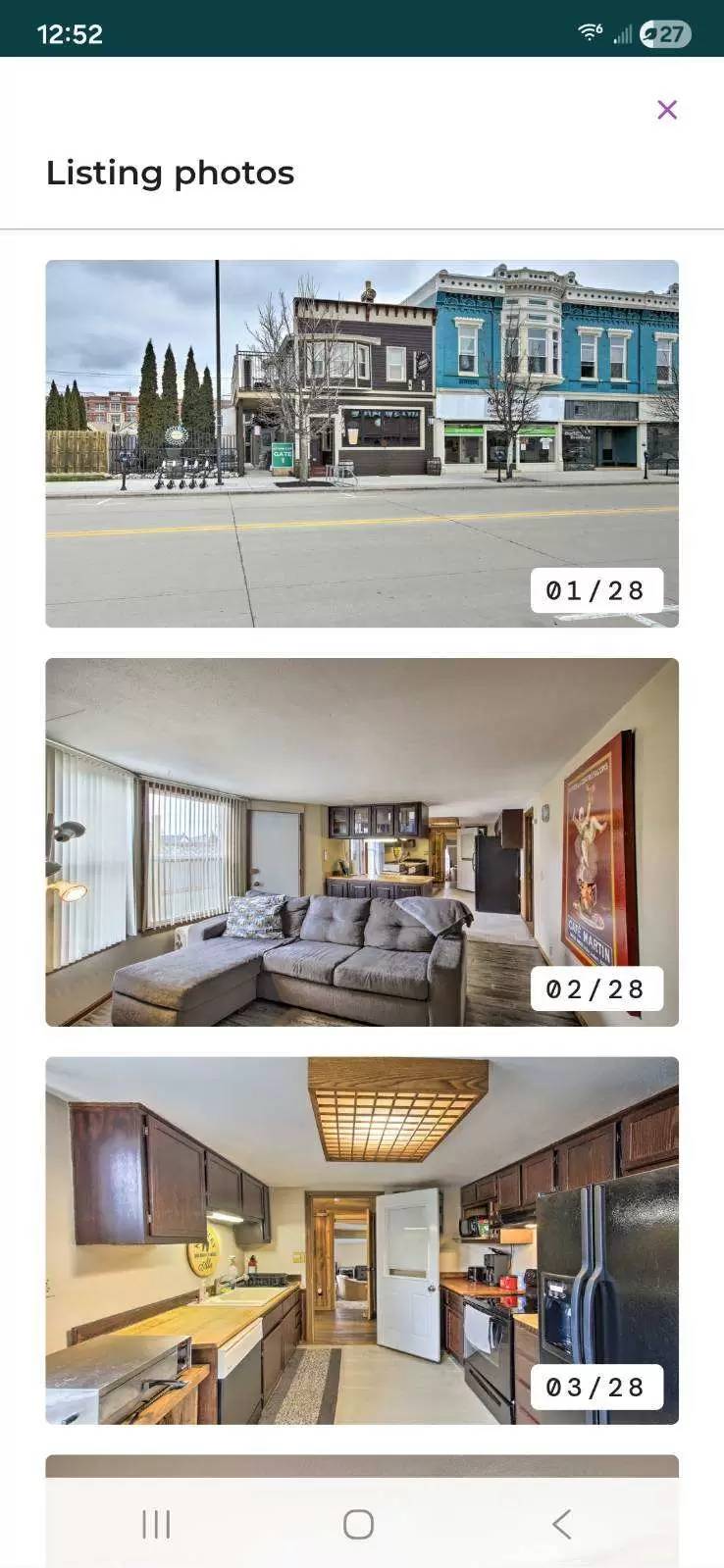Open the kitchen photo 03/28

click(x=362, y=1239)
